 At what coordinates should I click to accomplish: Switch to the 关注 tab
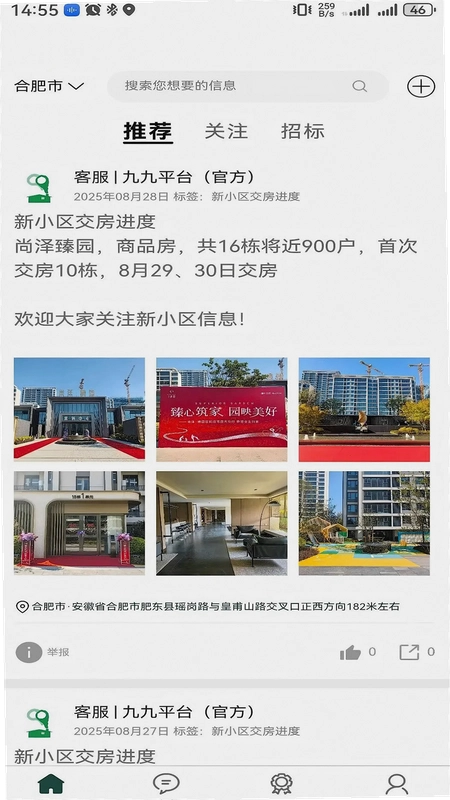click(x=226, y=131)
